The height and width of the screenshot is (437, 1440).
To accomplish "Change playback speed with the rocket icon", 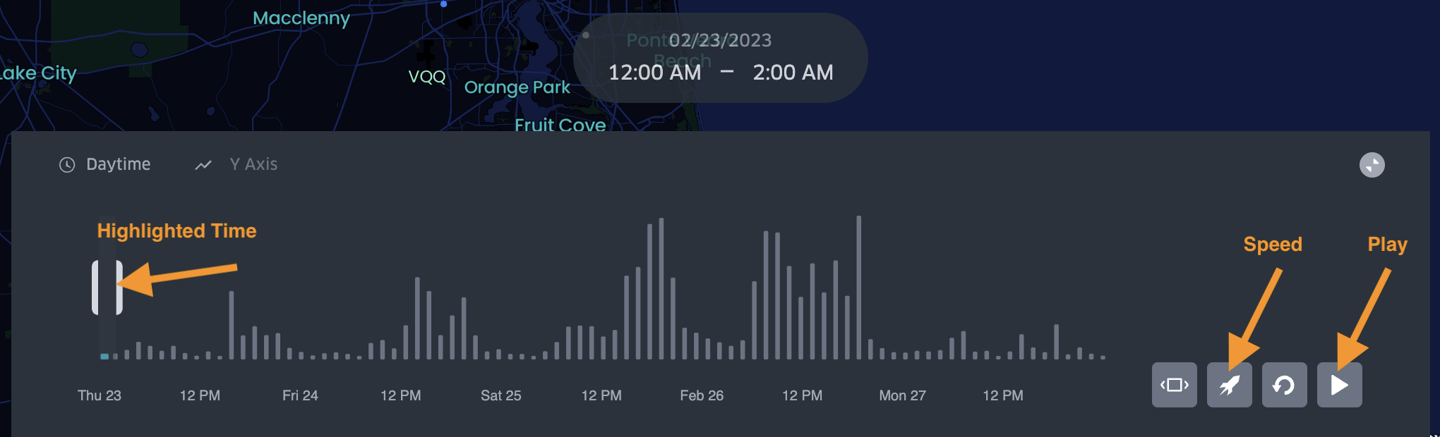I will [x=1229, y=385].
